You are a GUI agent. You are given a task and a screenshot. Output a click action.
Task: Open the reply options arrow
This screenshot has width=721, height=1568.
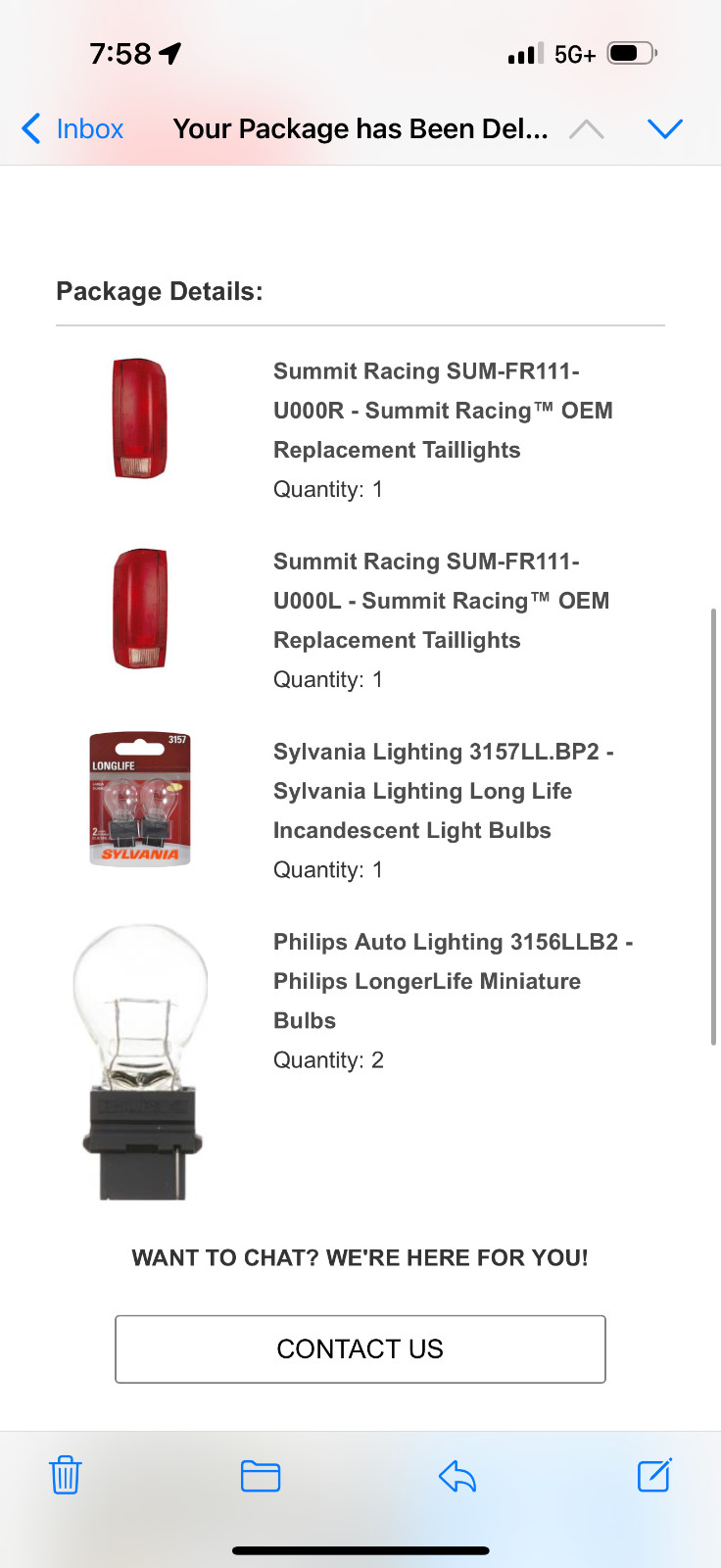click(x=457, y=1475)
